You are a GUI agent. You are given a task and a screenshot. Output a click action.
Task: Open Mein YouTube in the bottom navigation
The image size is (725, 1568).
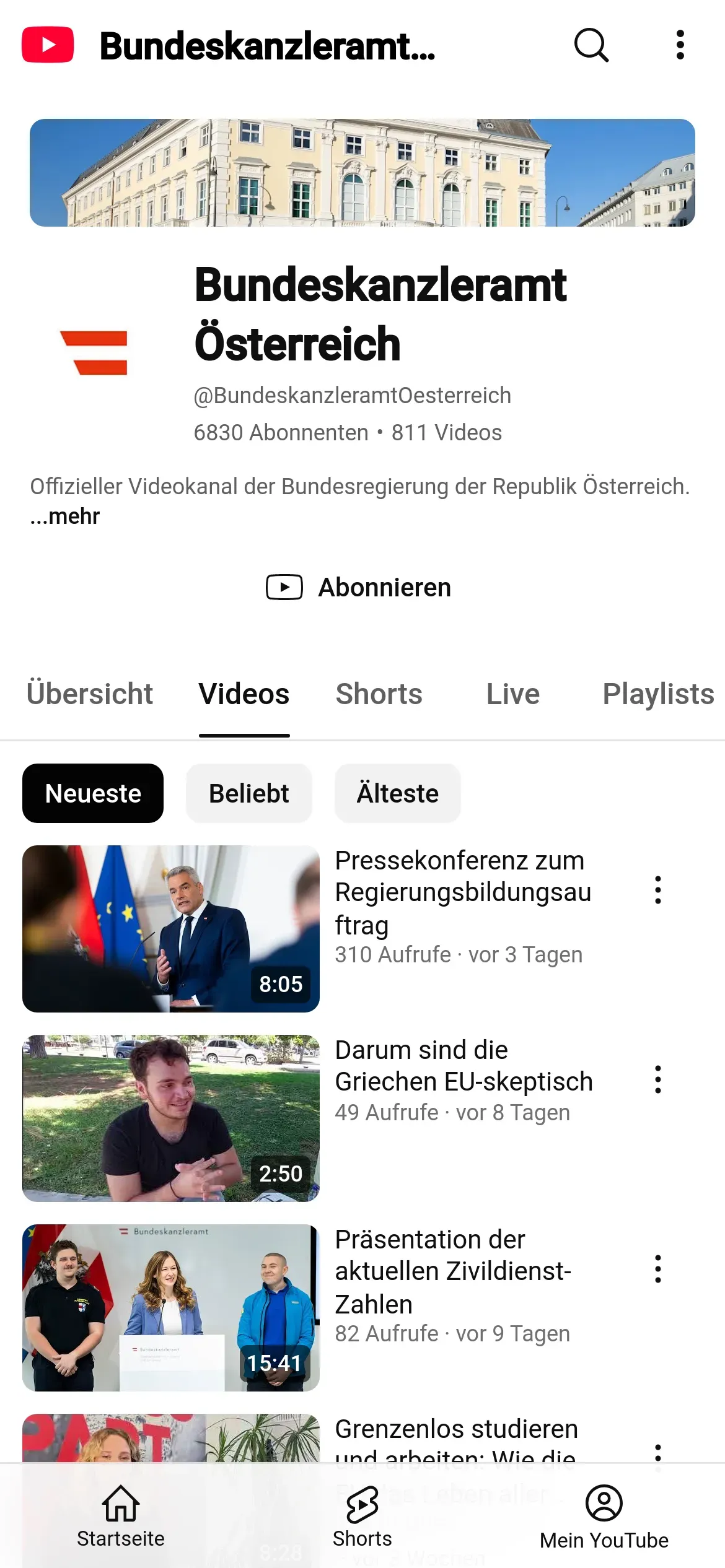(604, 1516)
